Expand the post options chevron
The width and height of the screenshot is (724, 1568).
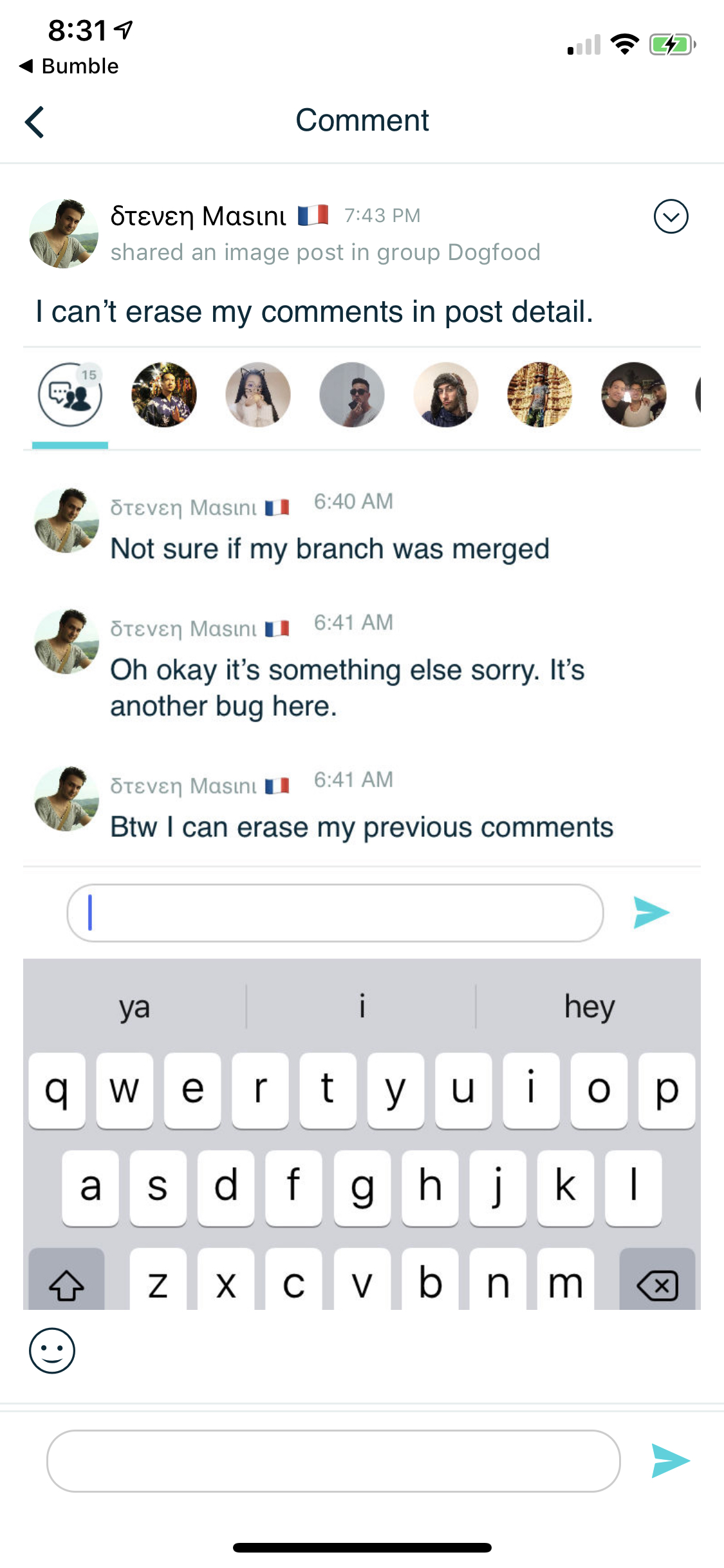671,217
